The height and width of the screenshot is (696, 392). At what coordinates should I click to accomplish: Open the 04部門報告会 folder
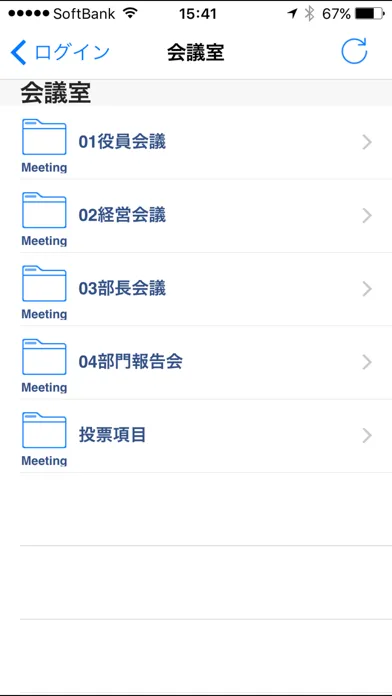pos(196,363)
